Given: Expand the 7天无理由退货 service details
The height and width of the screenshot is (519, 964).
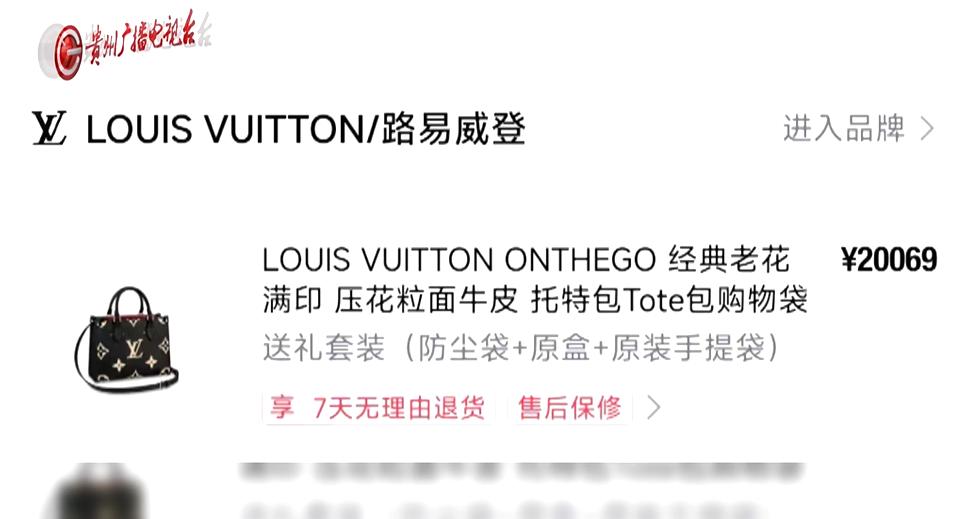Looking at the screenshot, I should point(652,408).
